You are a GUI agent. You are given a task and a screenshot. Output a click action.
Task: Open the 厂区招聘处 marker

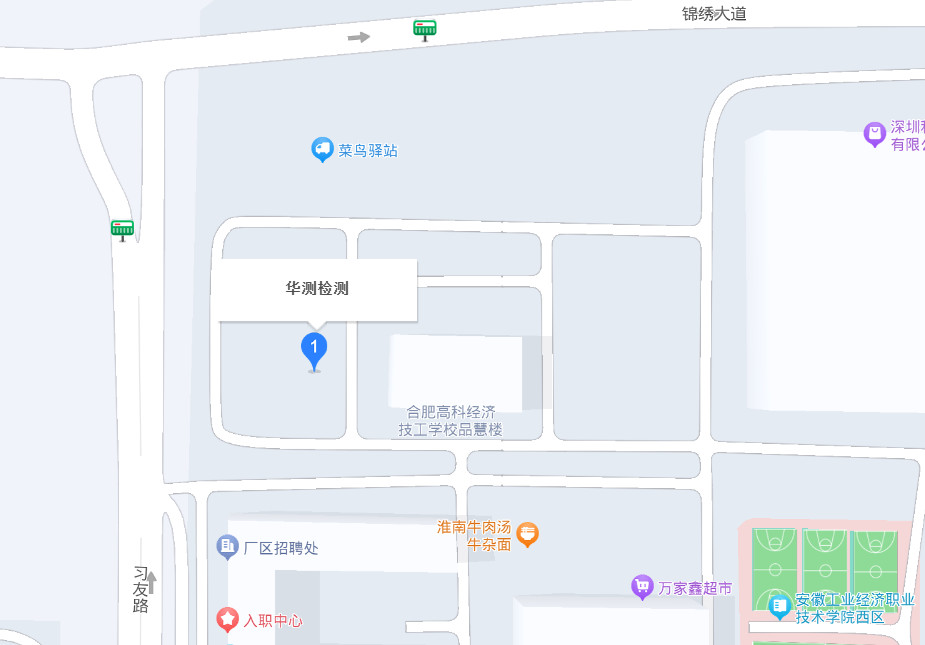point(227,547)
